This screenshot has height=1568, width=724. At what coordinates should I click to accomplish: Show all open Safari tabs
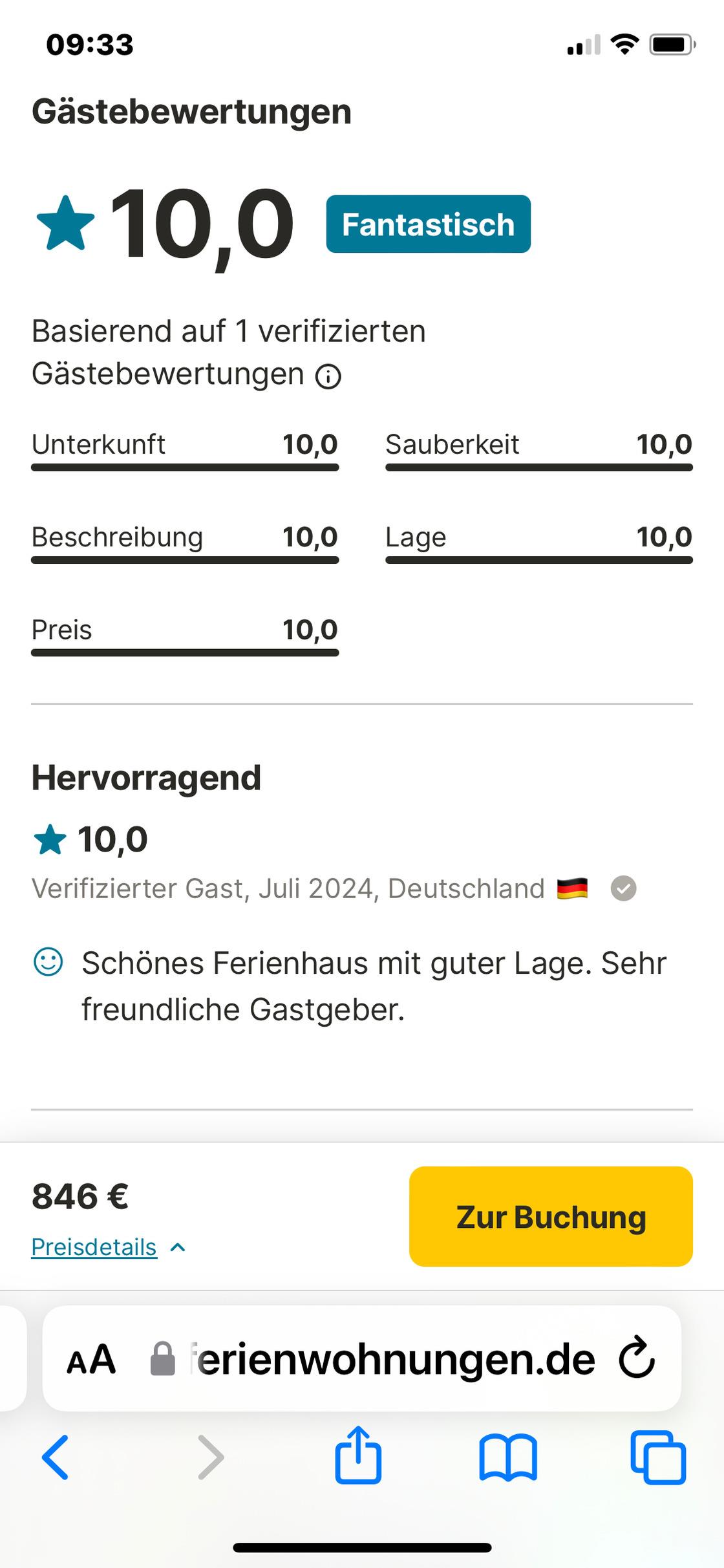click(658, 1457)
